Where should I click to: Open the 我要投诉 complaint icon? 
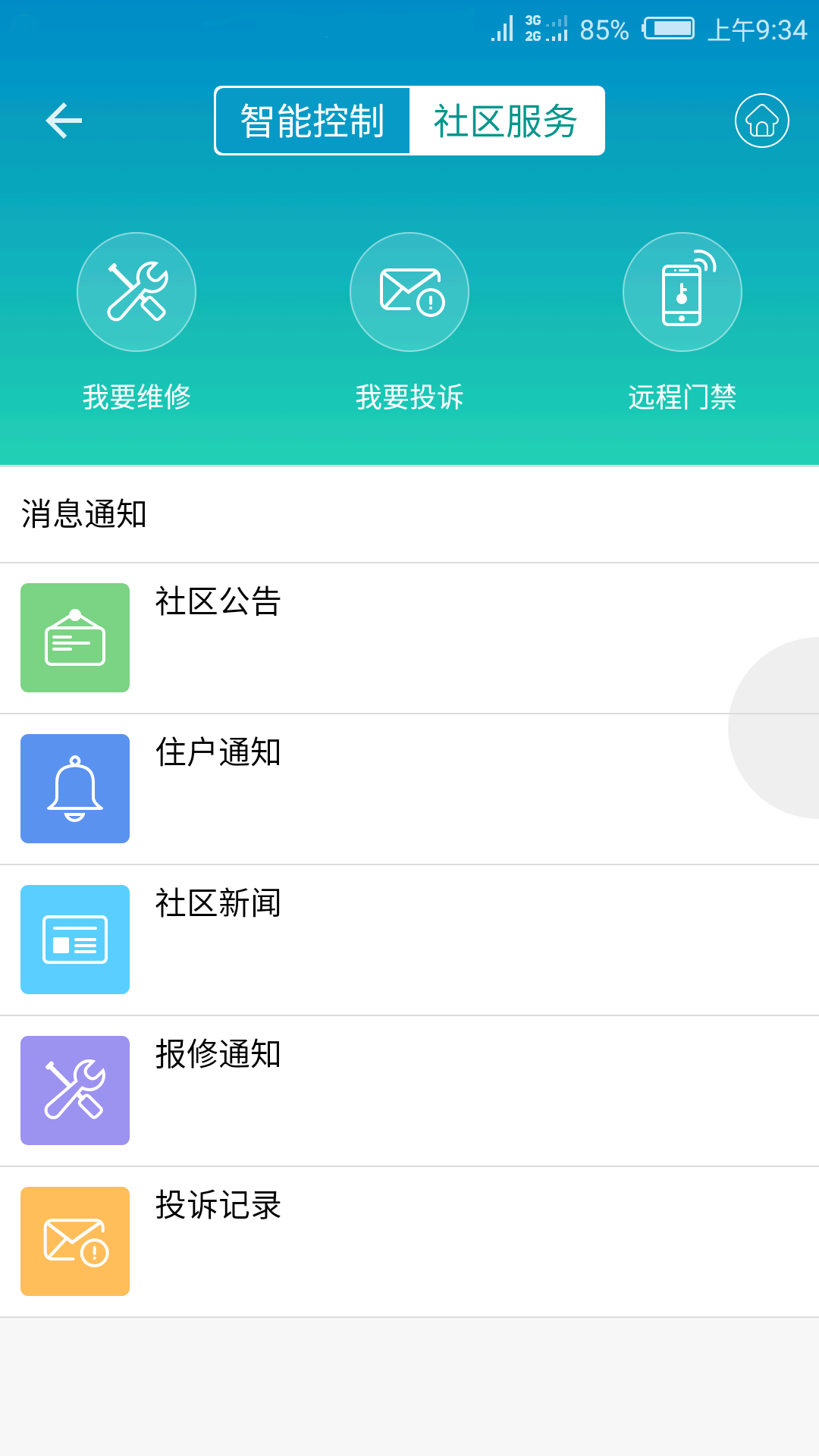(409, 291)
